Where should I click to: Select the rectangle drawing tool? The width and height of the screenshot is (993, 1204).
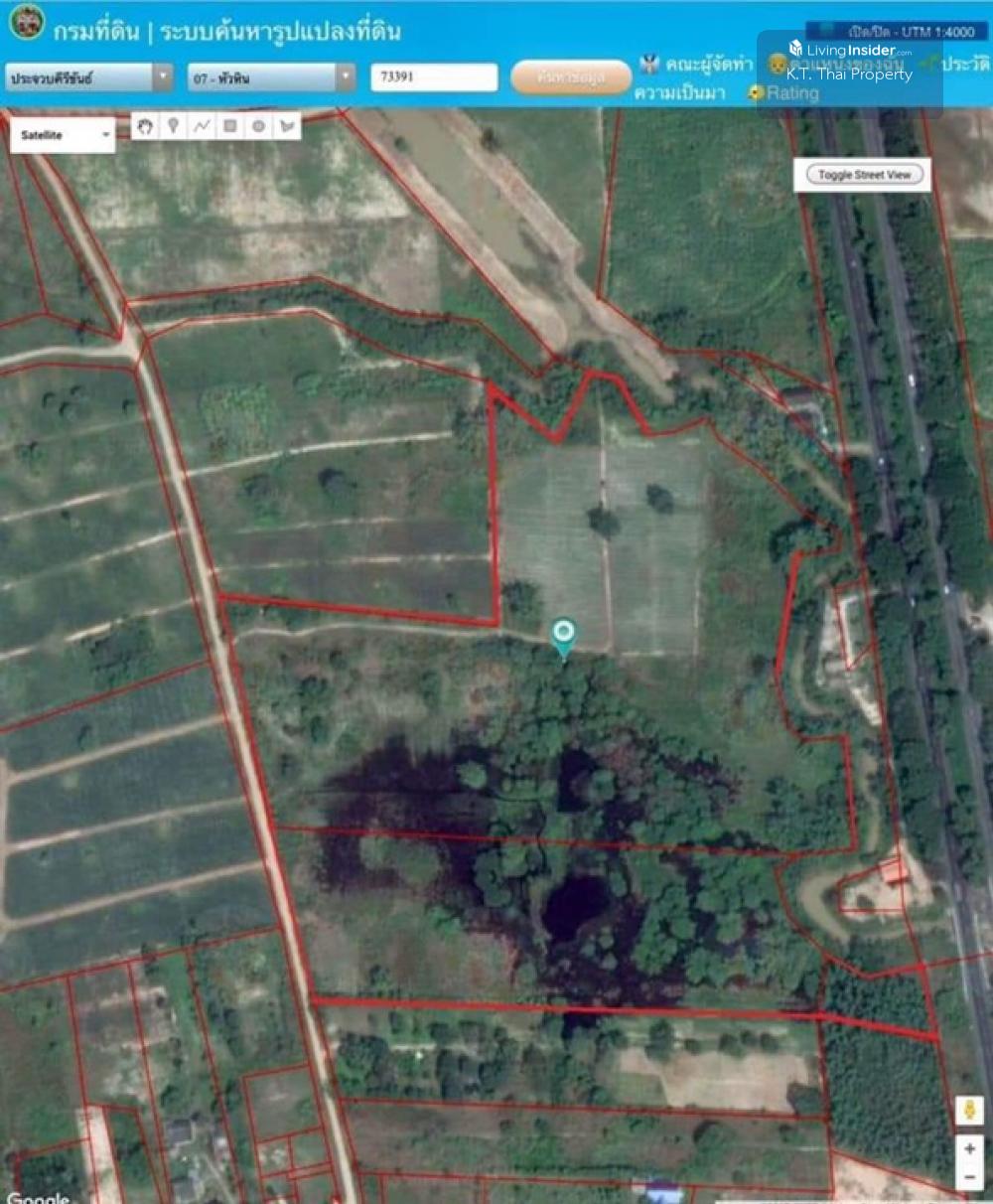coord(230,125)
